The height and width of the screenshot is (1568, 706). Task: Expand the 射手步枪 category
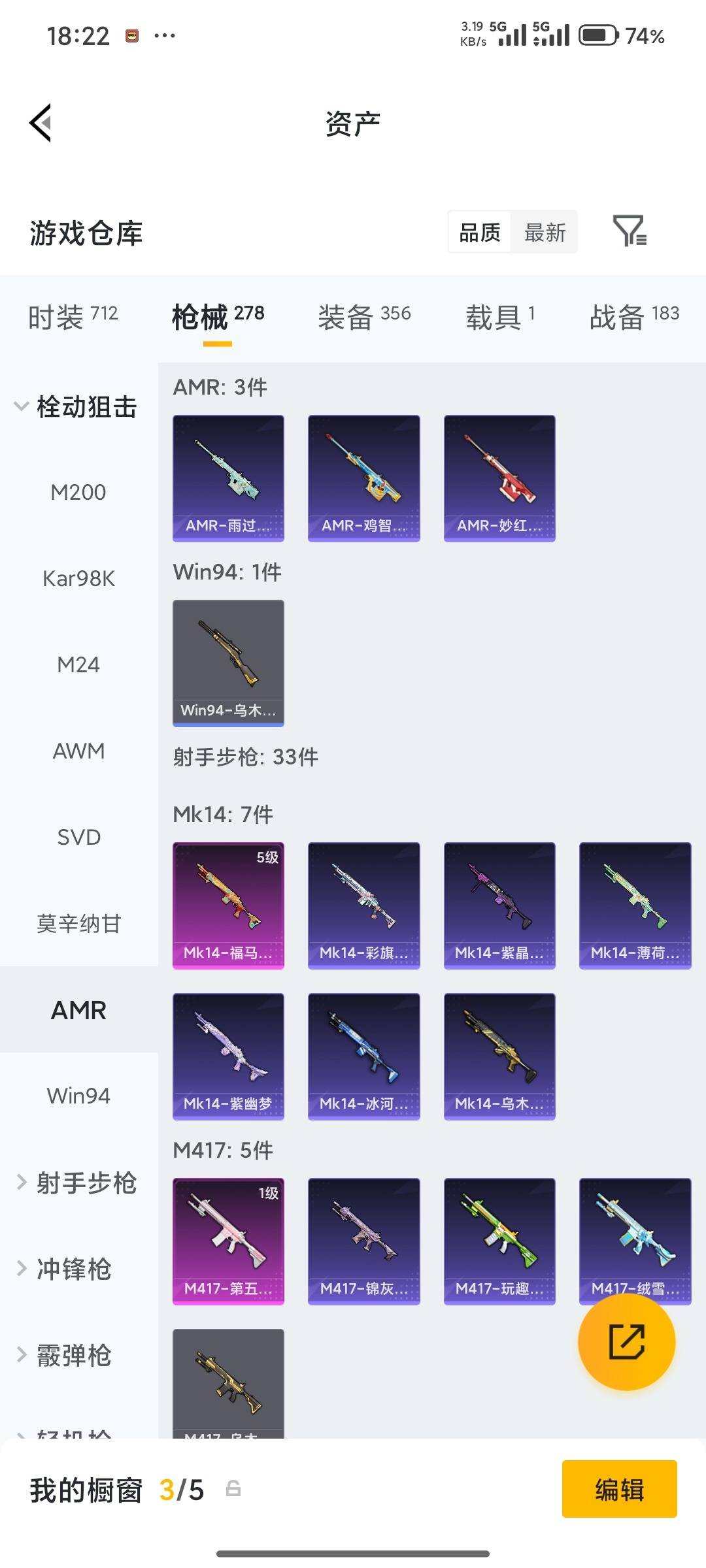coord(76,1183)
